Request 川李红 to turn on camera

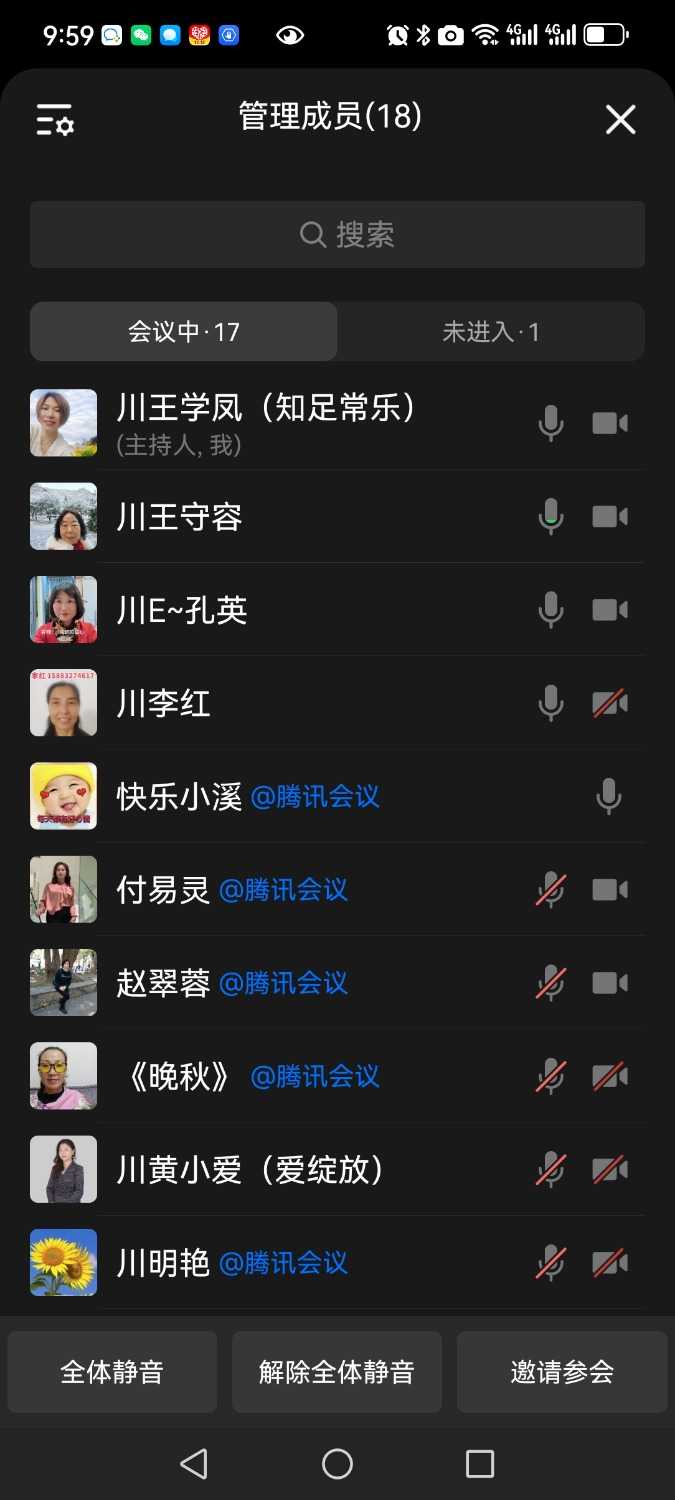coord(609,703)
